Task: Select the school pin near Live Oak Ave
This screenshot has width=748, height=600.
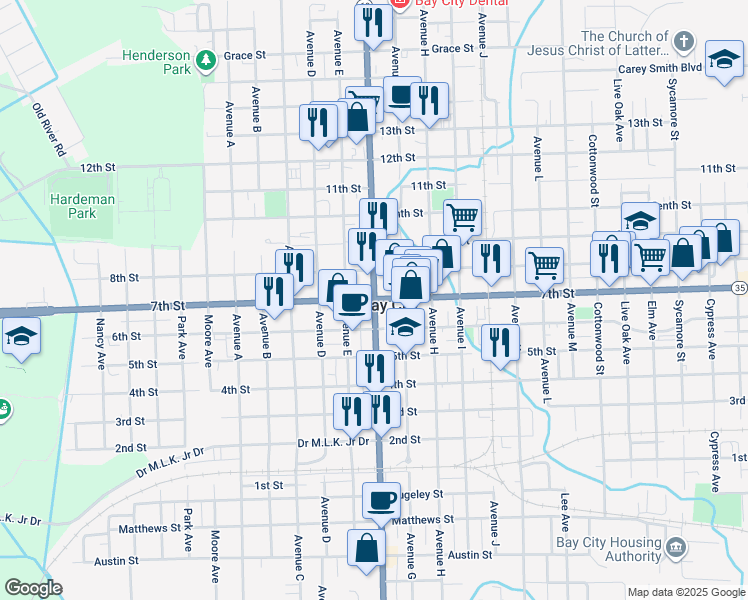Action: tap(640, 220)
